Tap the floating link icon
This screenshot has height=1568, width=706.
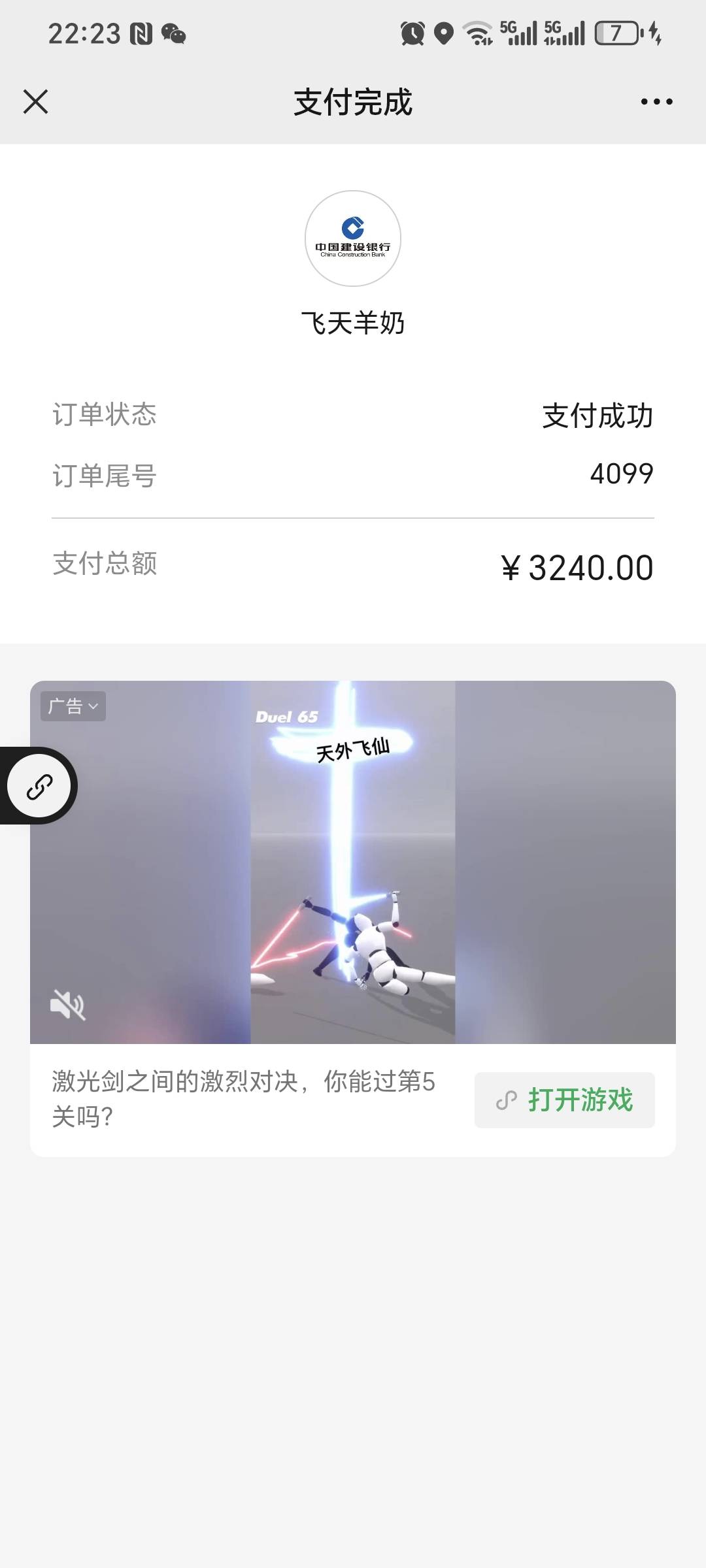pyautogui.click(x=39, y=786)
